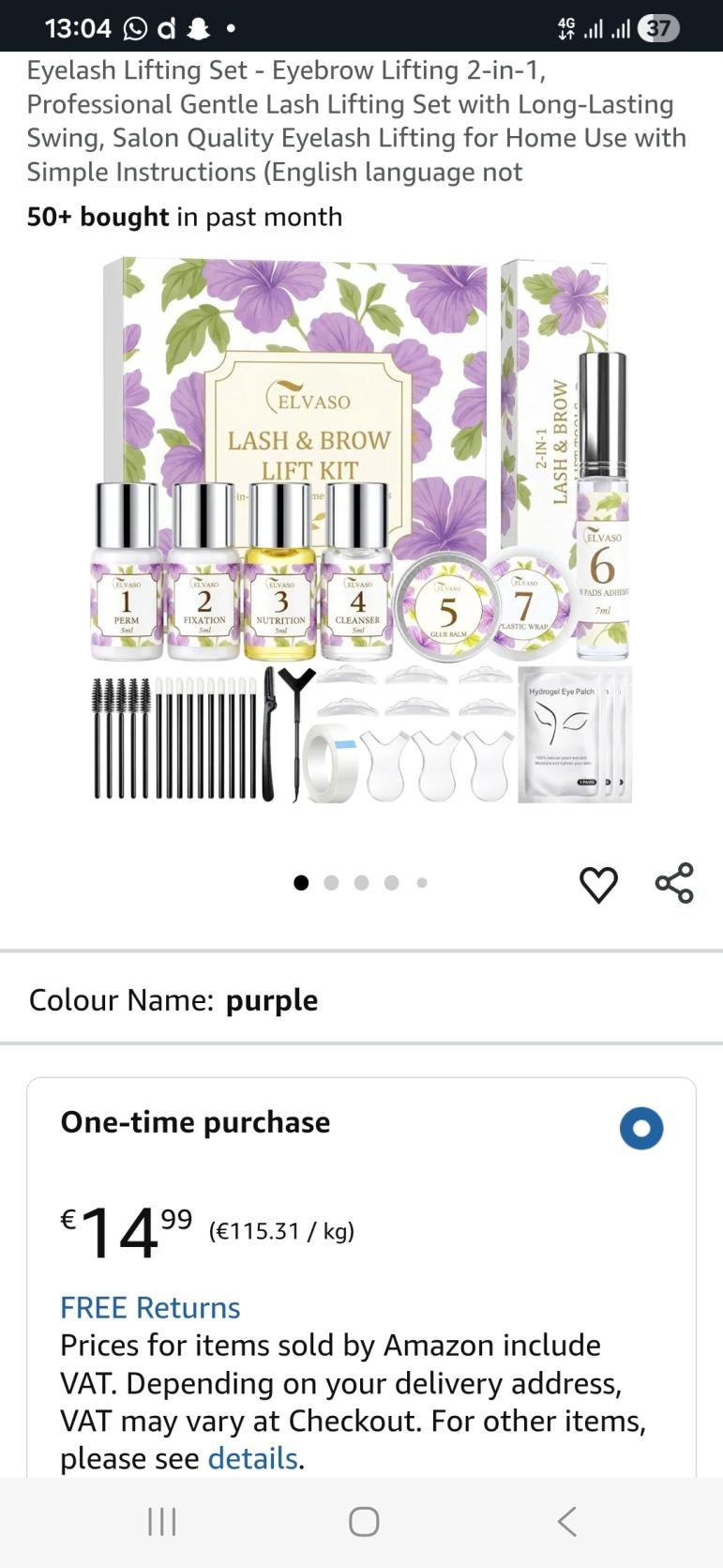The width and height of the screenshot is (723, 1568).
Task: Select the One-time purchase radio button
Action: click(x=641, y=1127)
